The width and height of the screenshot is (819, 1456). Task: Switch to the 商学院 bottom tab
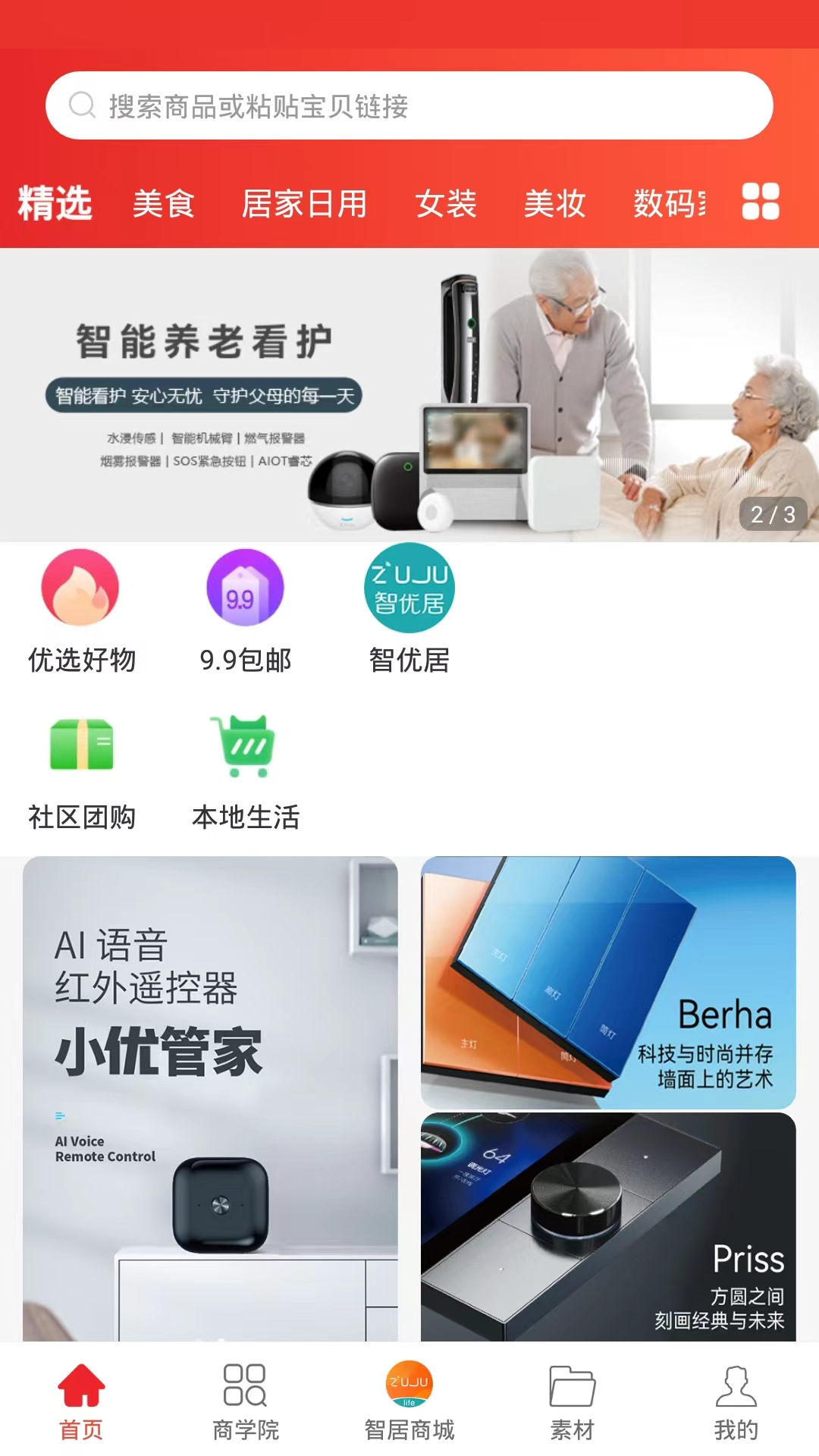(245, 1401)
